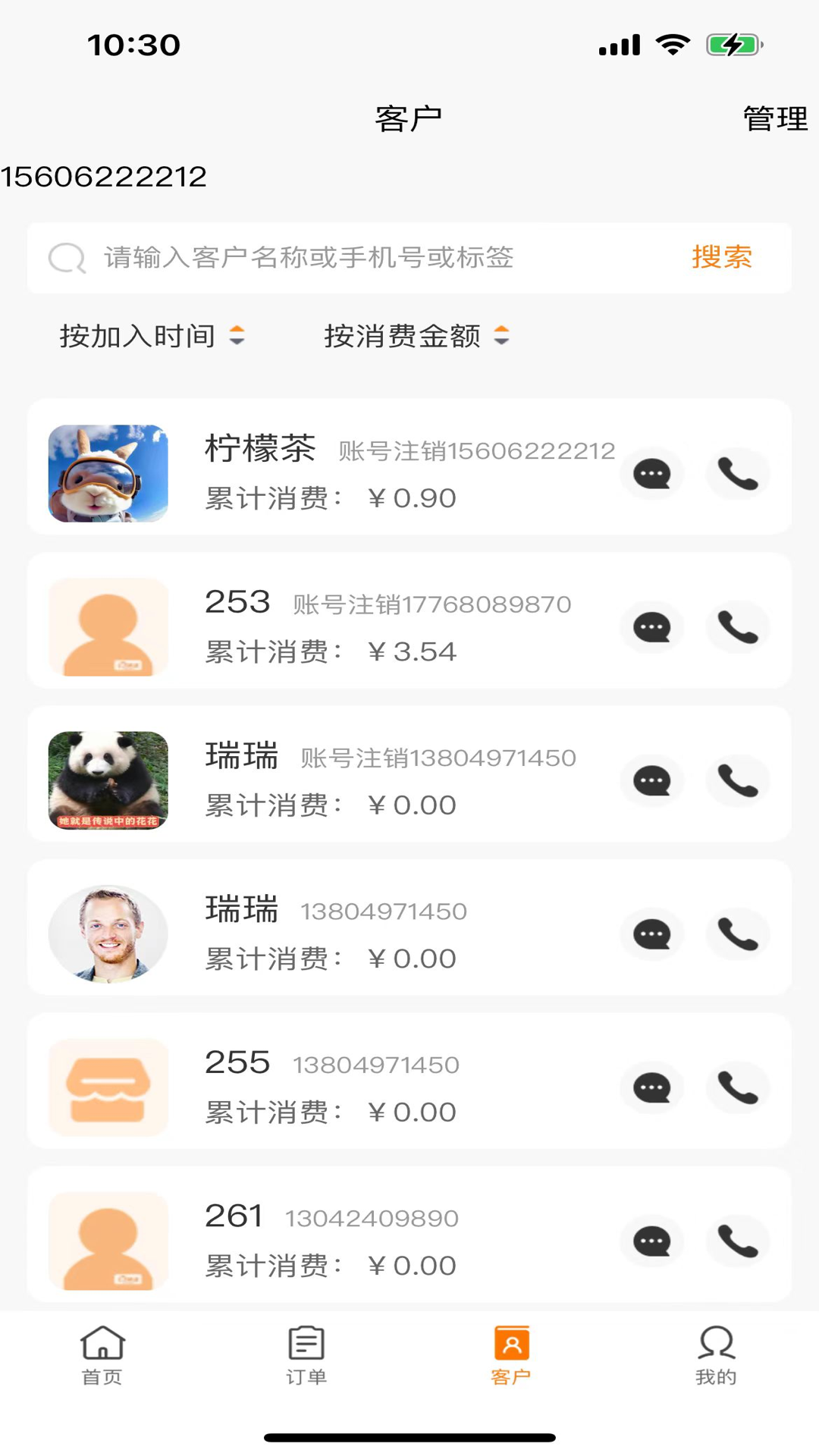Viewport: 819px width, 1456px height.
Task: View the panda avatar of 瑞瑞
Action: point(107,780)
